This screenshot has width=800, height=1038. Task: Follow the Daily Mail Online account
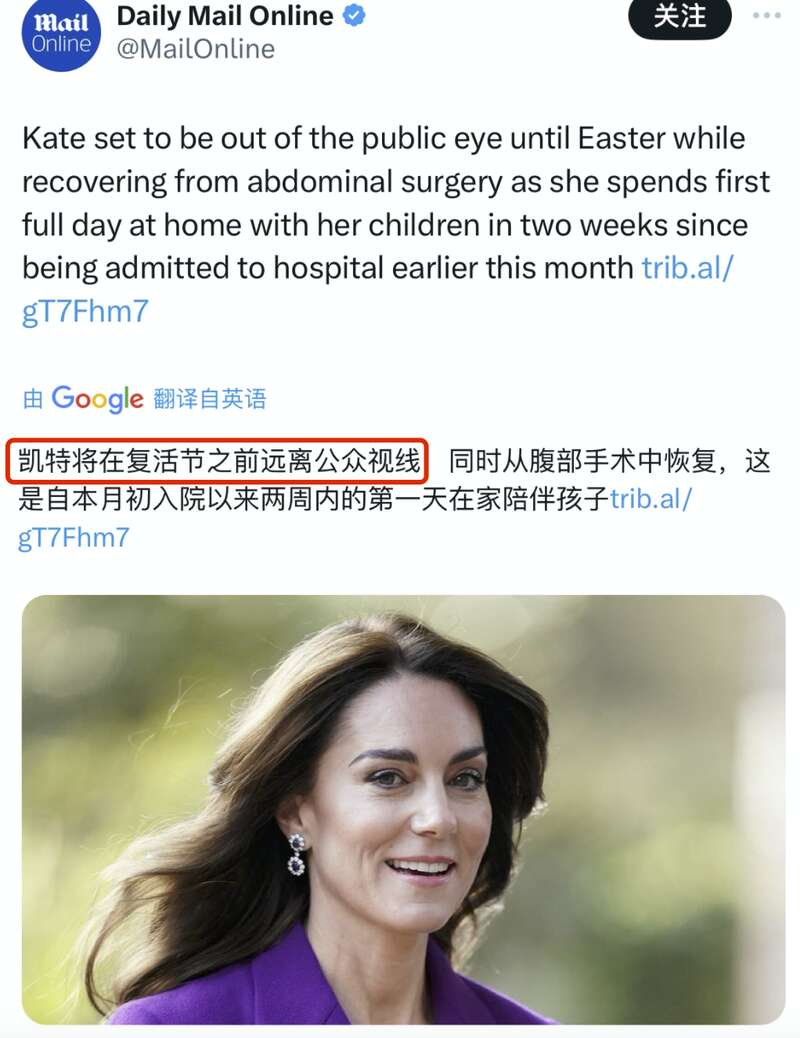click(x=679, y=17)
